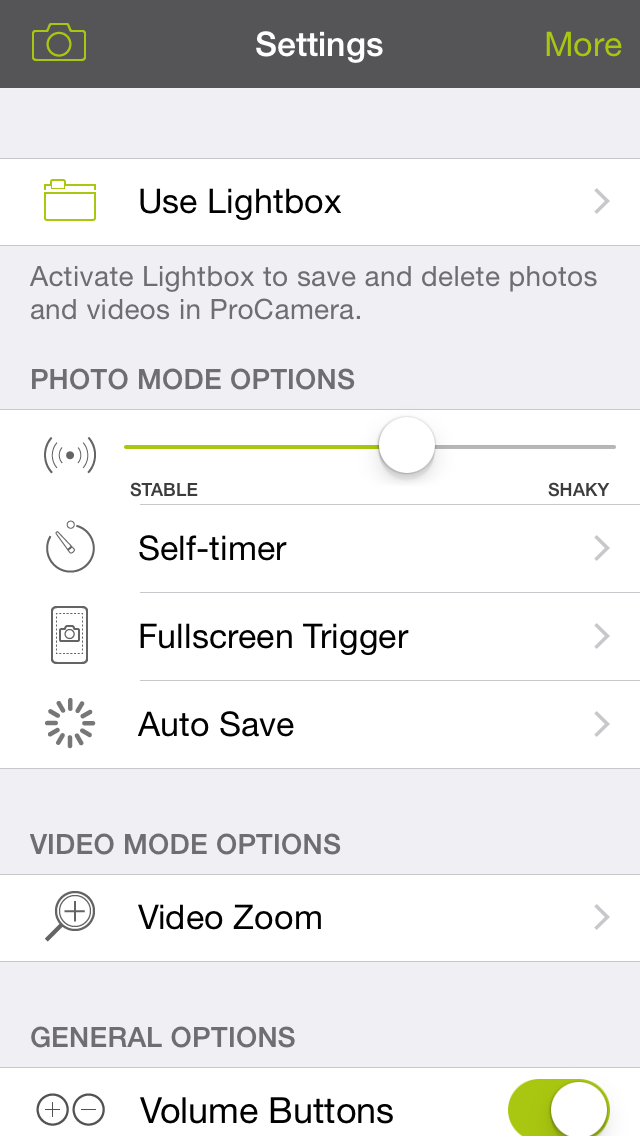The height and width of the screenshot is (1136, 640).
Task: Open Fullscreen Trigger settings
Action: (320, 636)
